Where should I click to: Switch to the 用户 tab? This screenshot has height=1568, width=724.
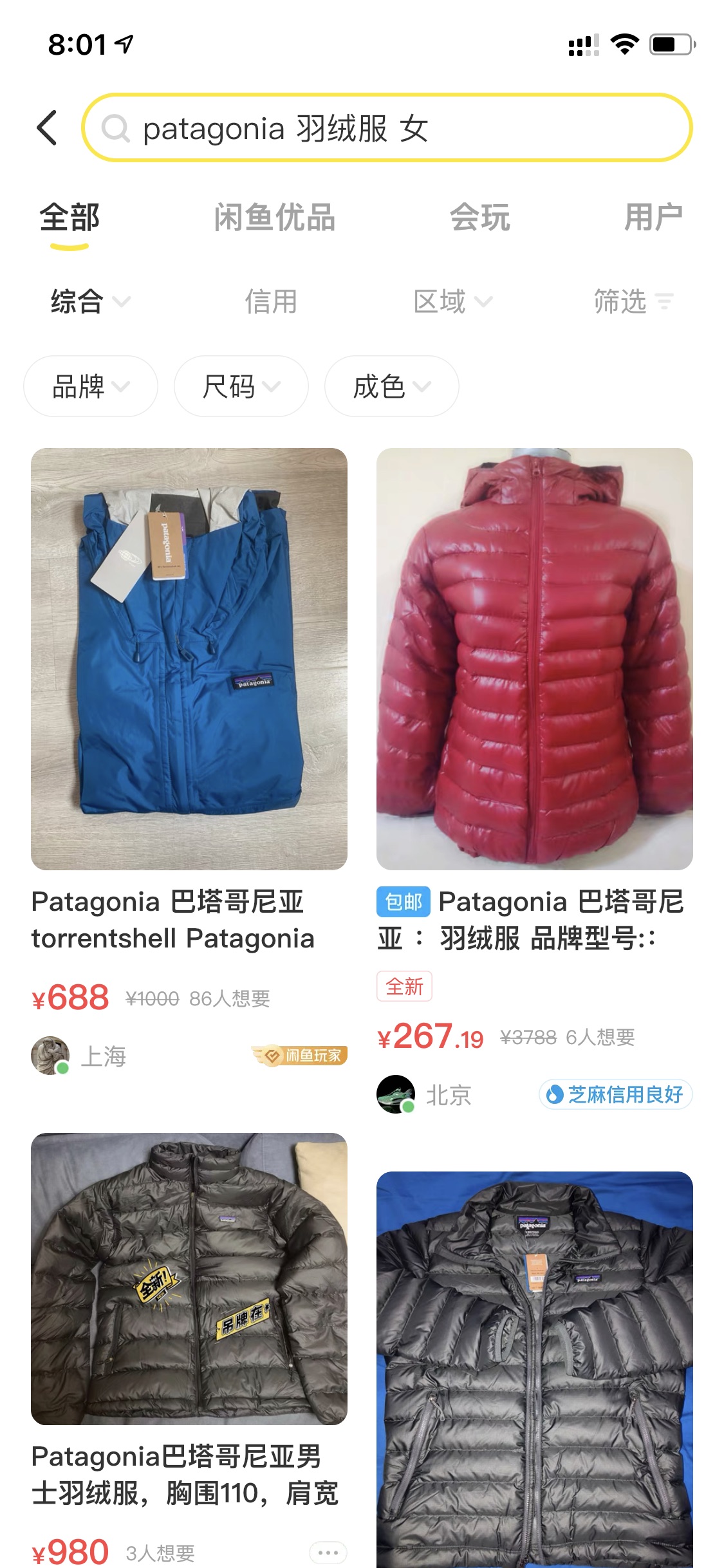653,218
